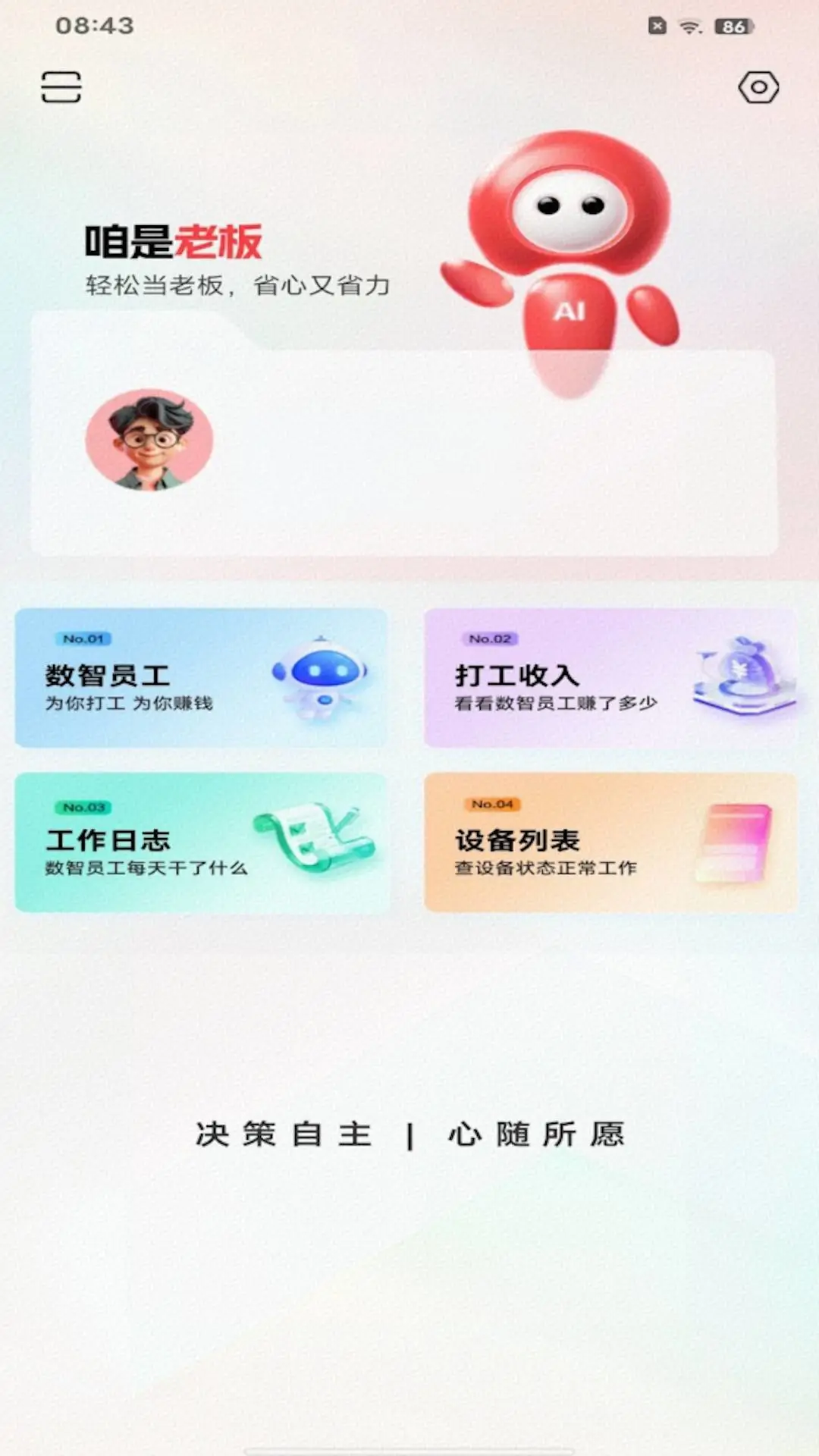The height and width of the screenshot is (1456, 819).
Task: Open the 打工收入 card
Action: (x=610, y=677)
